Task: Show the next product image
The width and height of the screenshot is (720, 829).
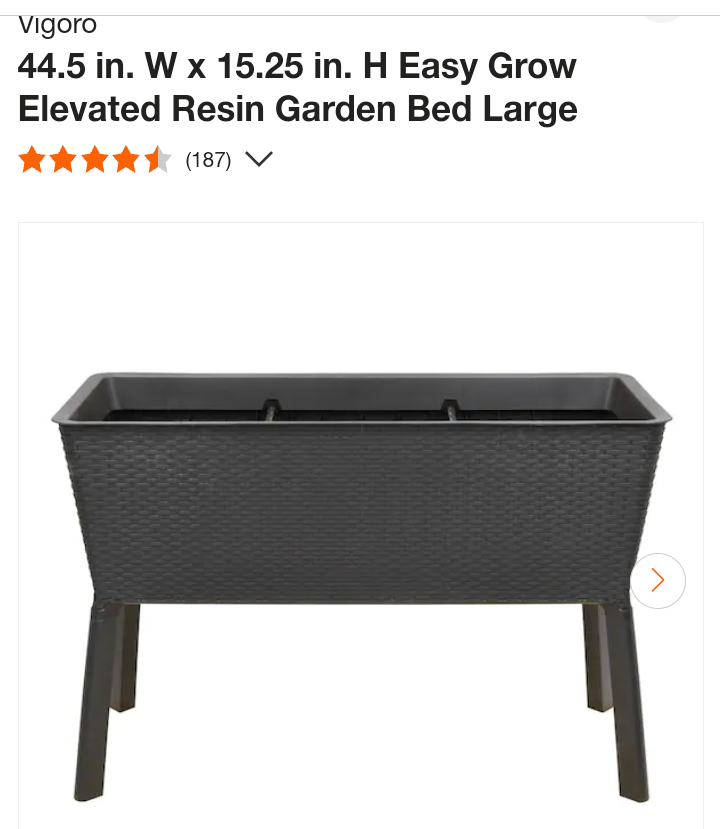Action: (657, 580)
